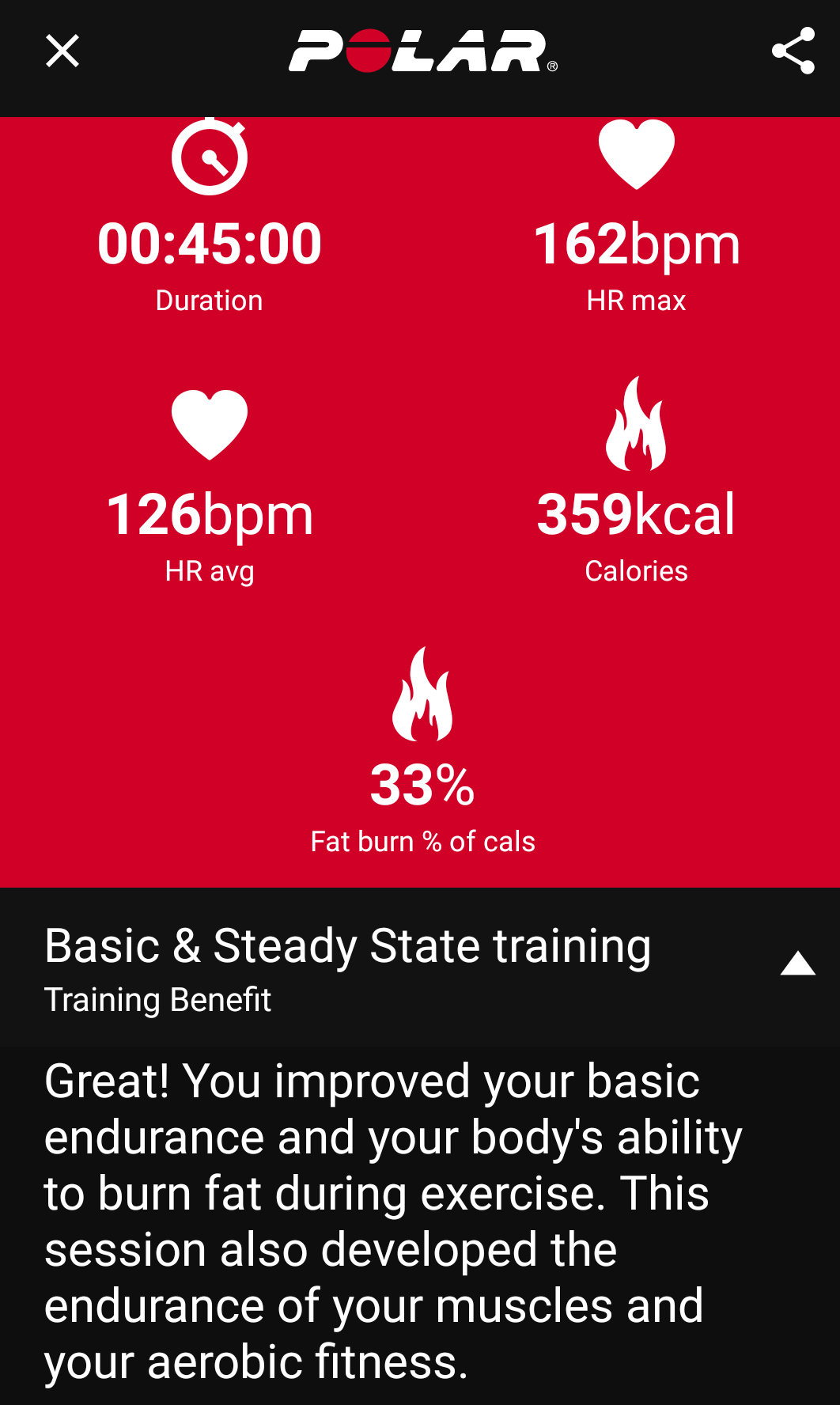Close the training summary screen
Screen dimensions: 840x1405
[62, 51]
